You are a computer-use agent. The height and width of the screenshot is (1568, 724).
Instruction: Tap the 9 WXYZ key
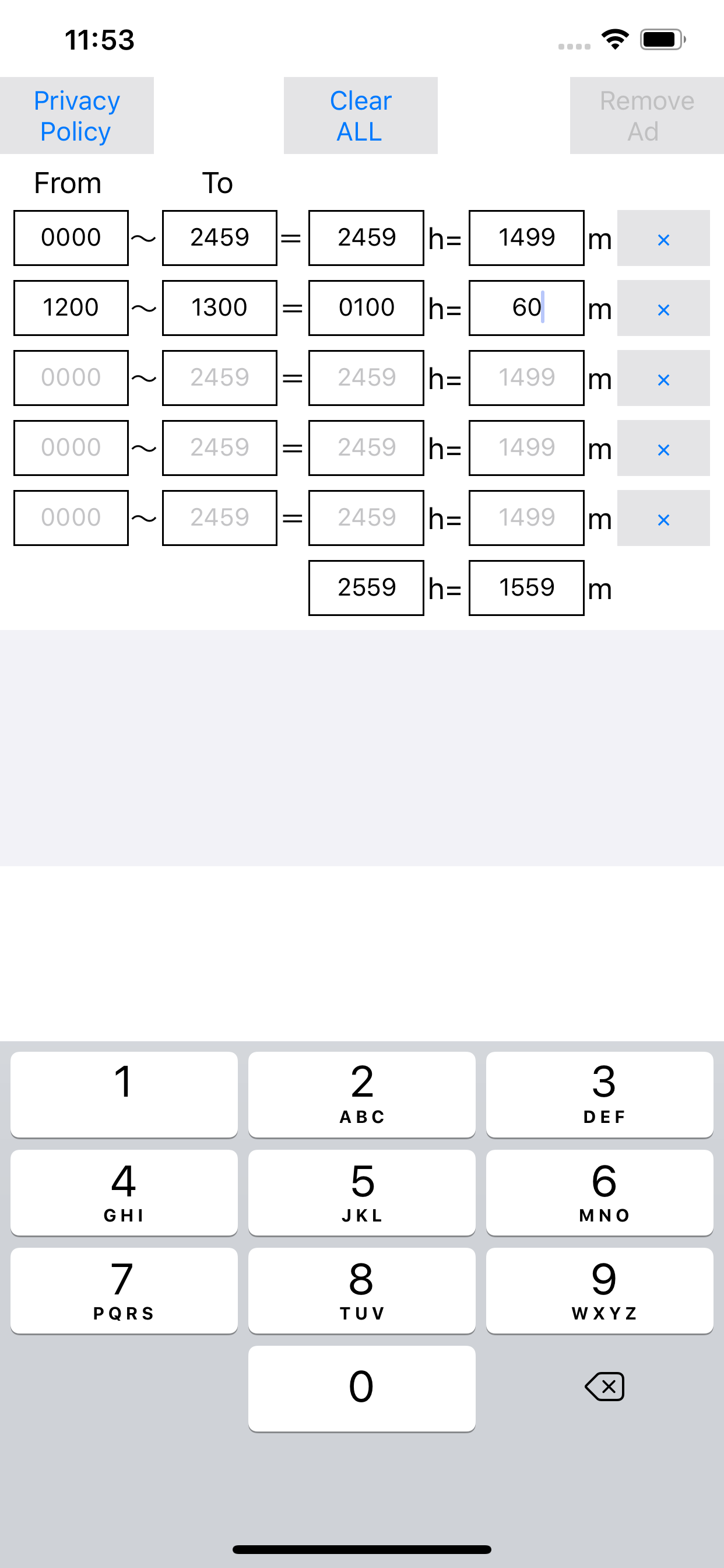click(x=600, y=1290)
